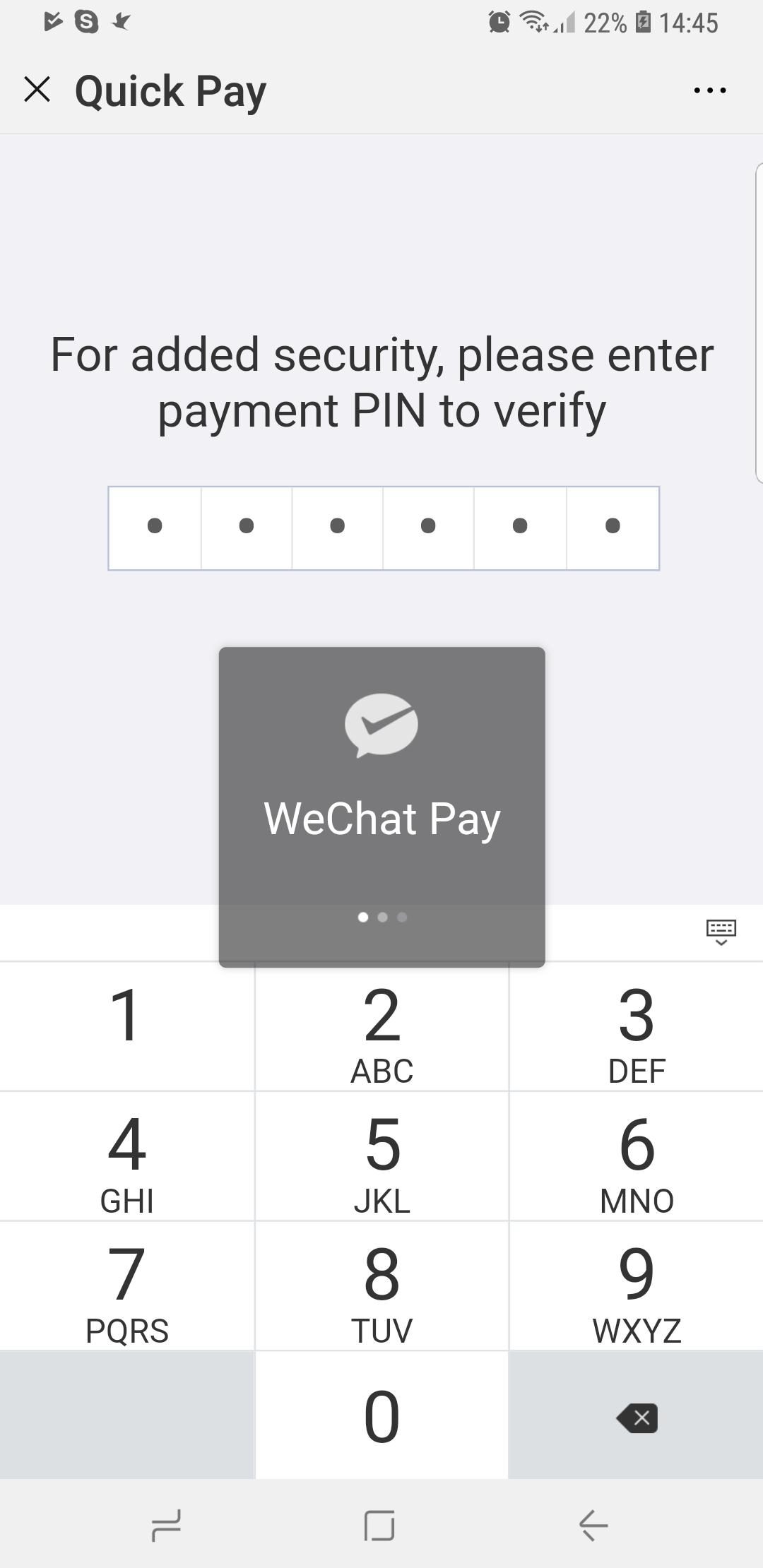This screenshot has height=1568, width=763.
Task: Go back using the system back button
Action: pyautogui.click(x=593, y=1526)
